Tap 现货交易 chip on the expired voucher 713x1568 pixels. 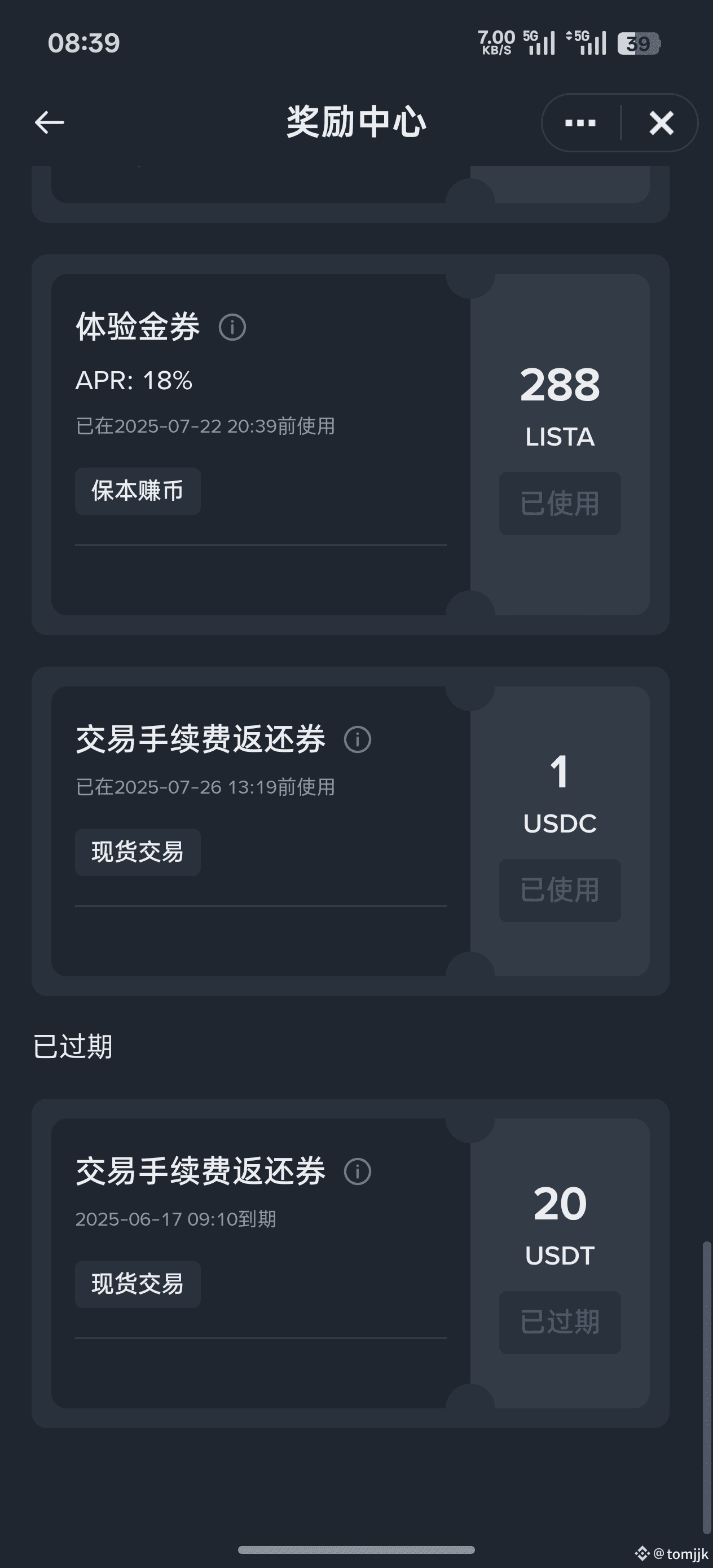click(x=138, y=1284)
